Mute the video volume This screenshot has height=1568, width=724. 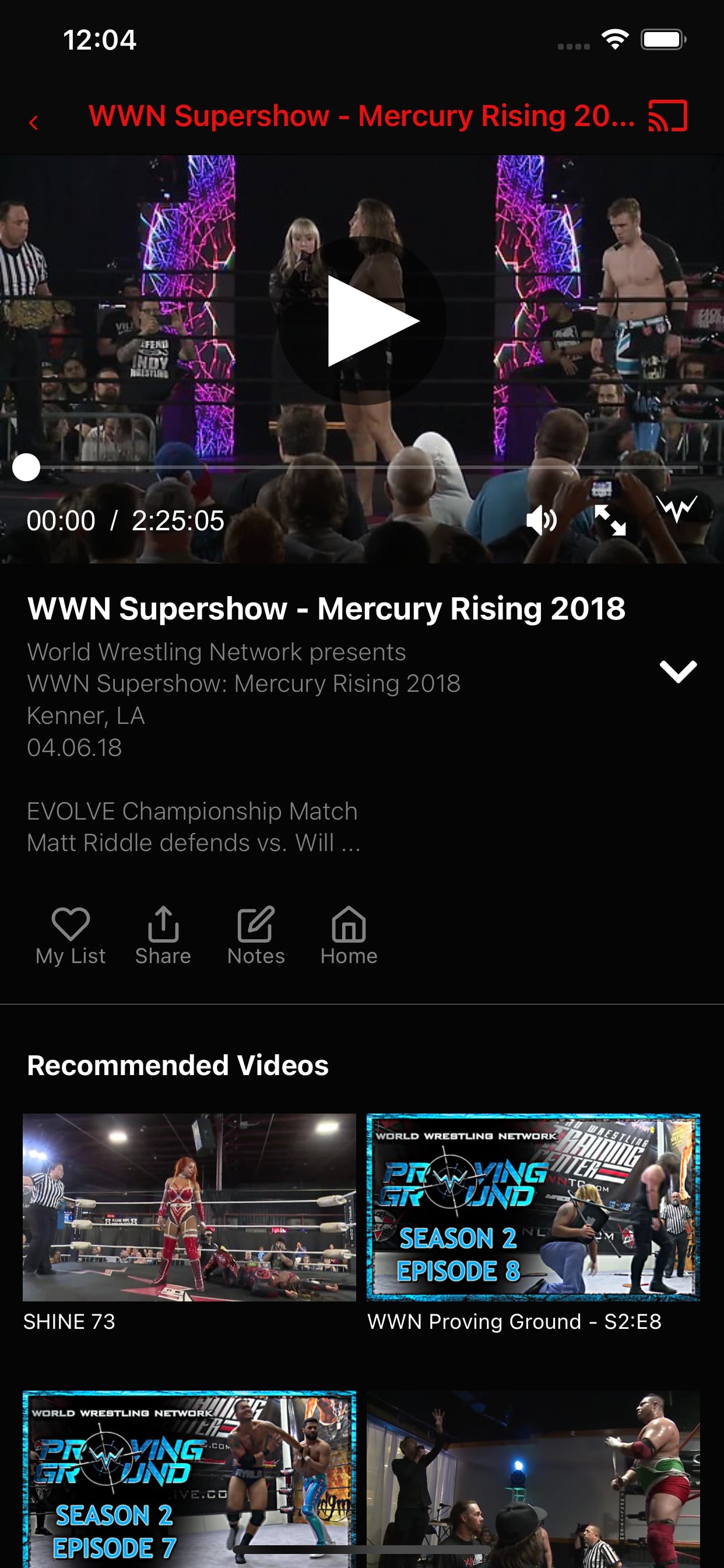point(541,520)
